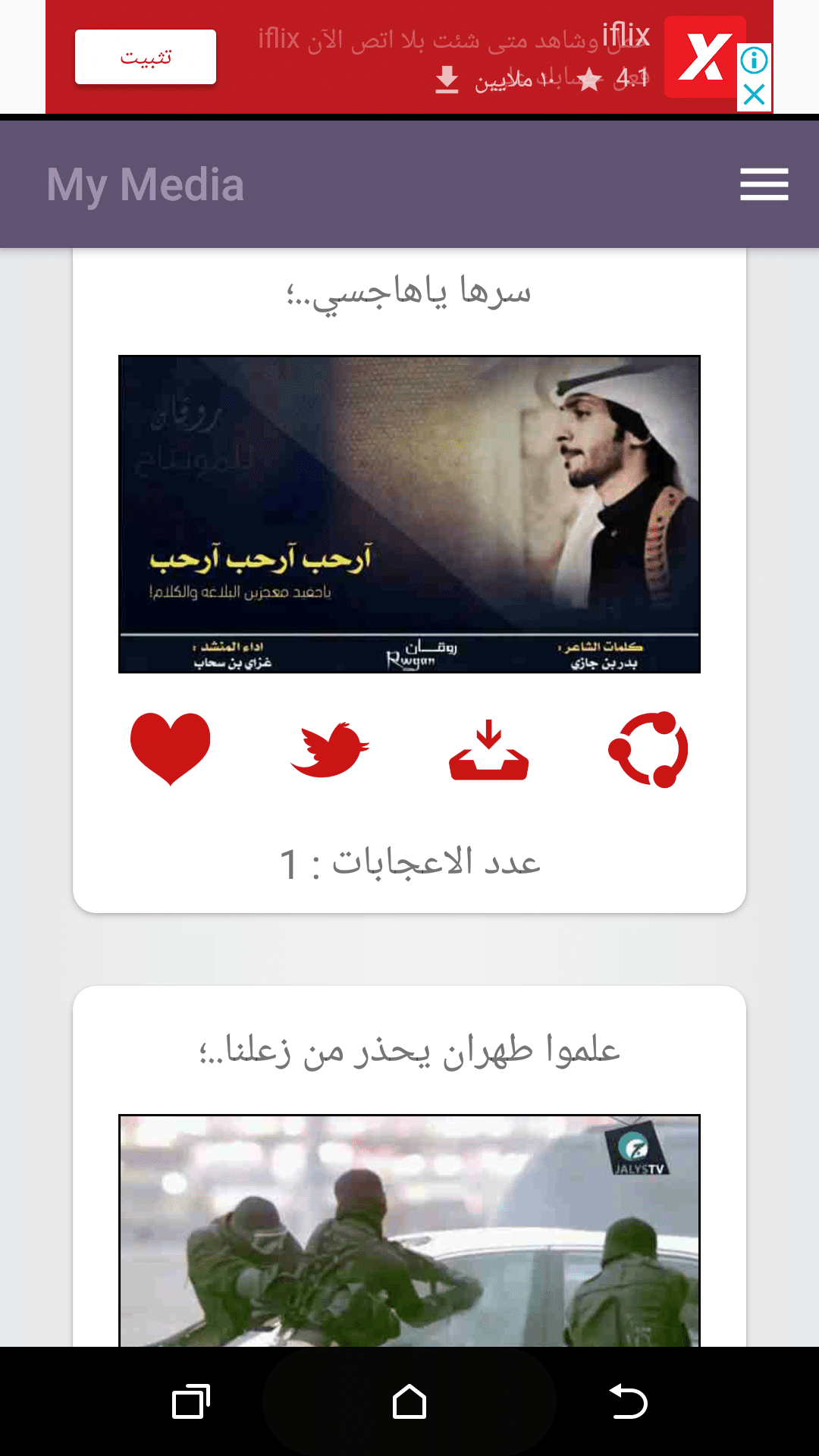Screen dimensions: 819x1456
Task: Close the iflix ad banner
Action: (754, 95)
